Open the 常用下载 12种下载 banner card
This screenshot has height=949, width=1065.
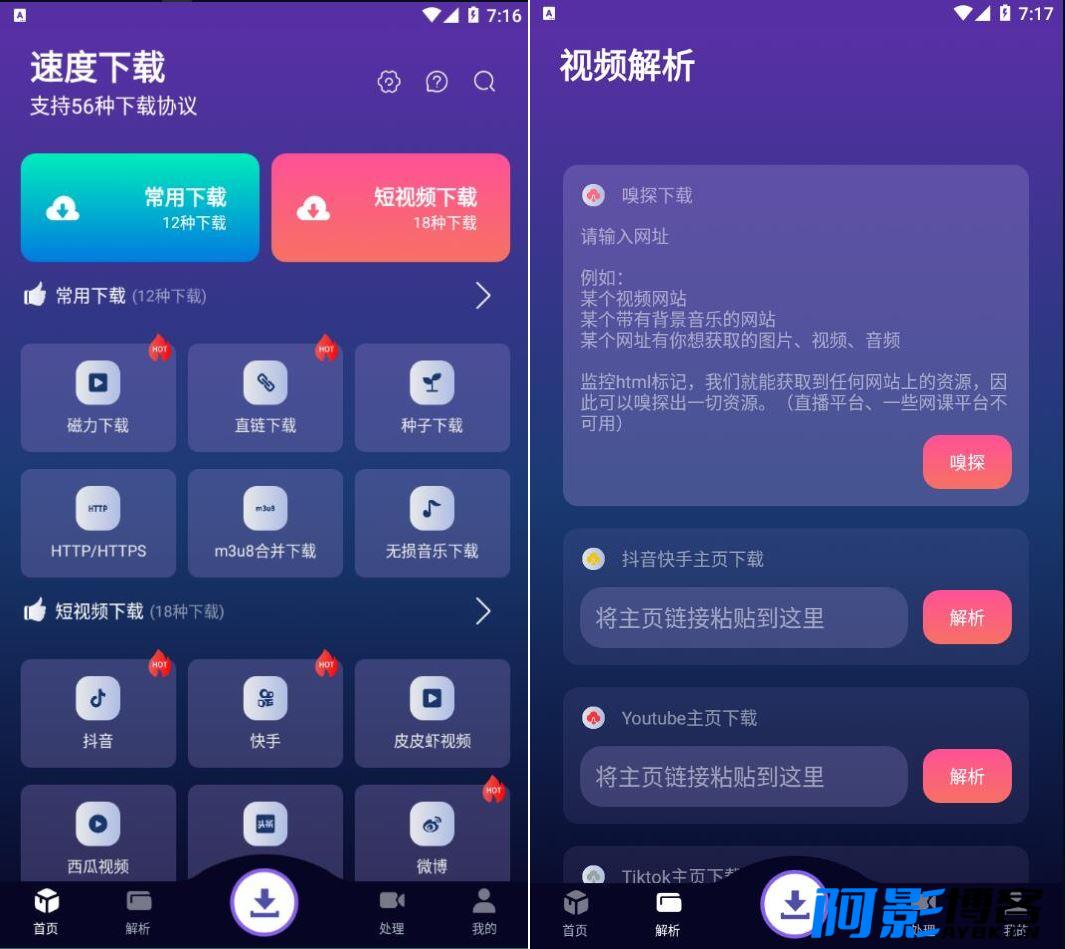(140, 207)
